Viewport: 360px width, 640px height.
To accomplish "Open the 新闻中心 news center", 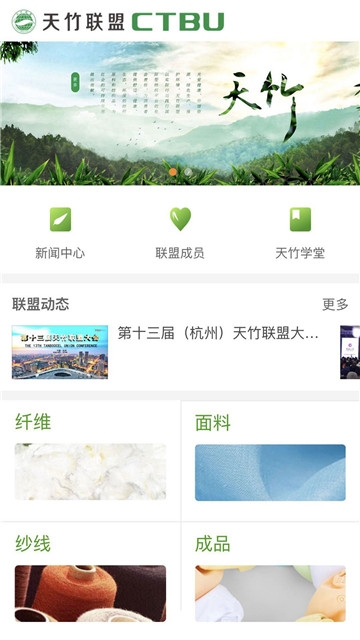I will click(60, 233).
